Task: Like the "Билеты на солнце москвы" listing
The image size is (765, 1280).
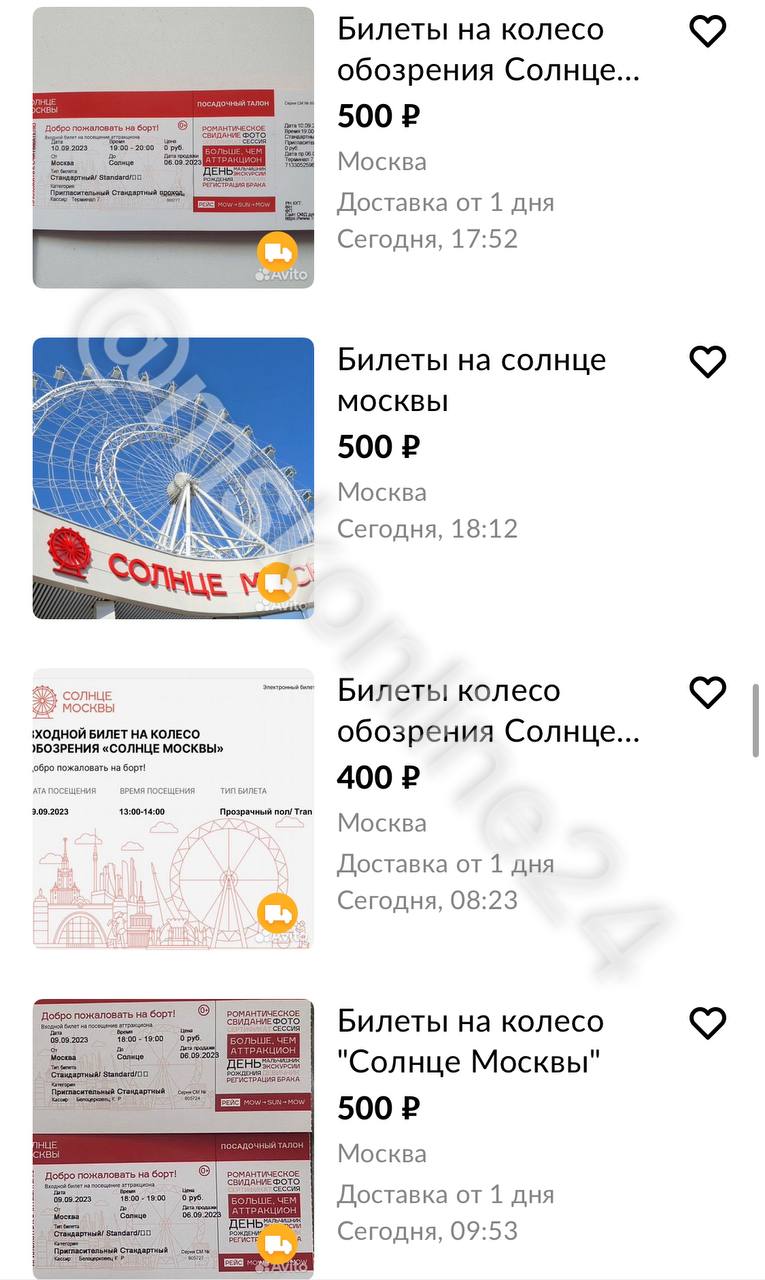Action: (x=708, y=362)
